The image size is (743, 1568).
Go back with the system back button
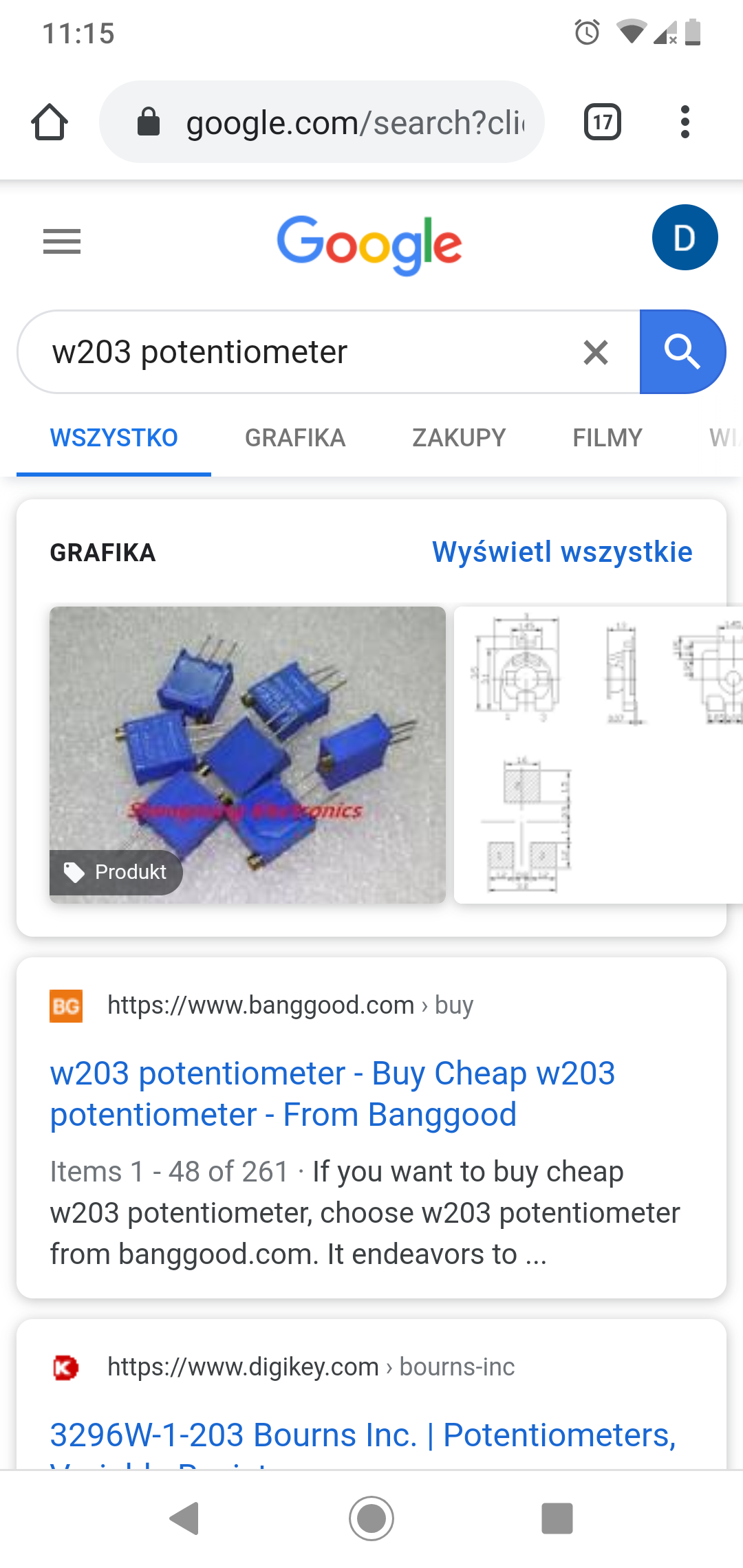(184, 1518)
